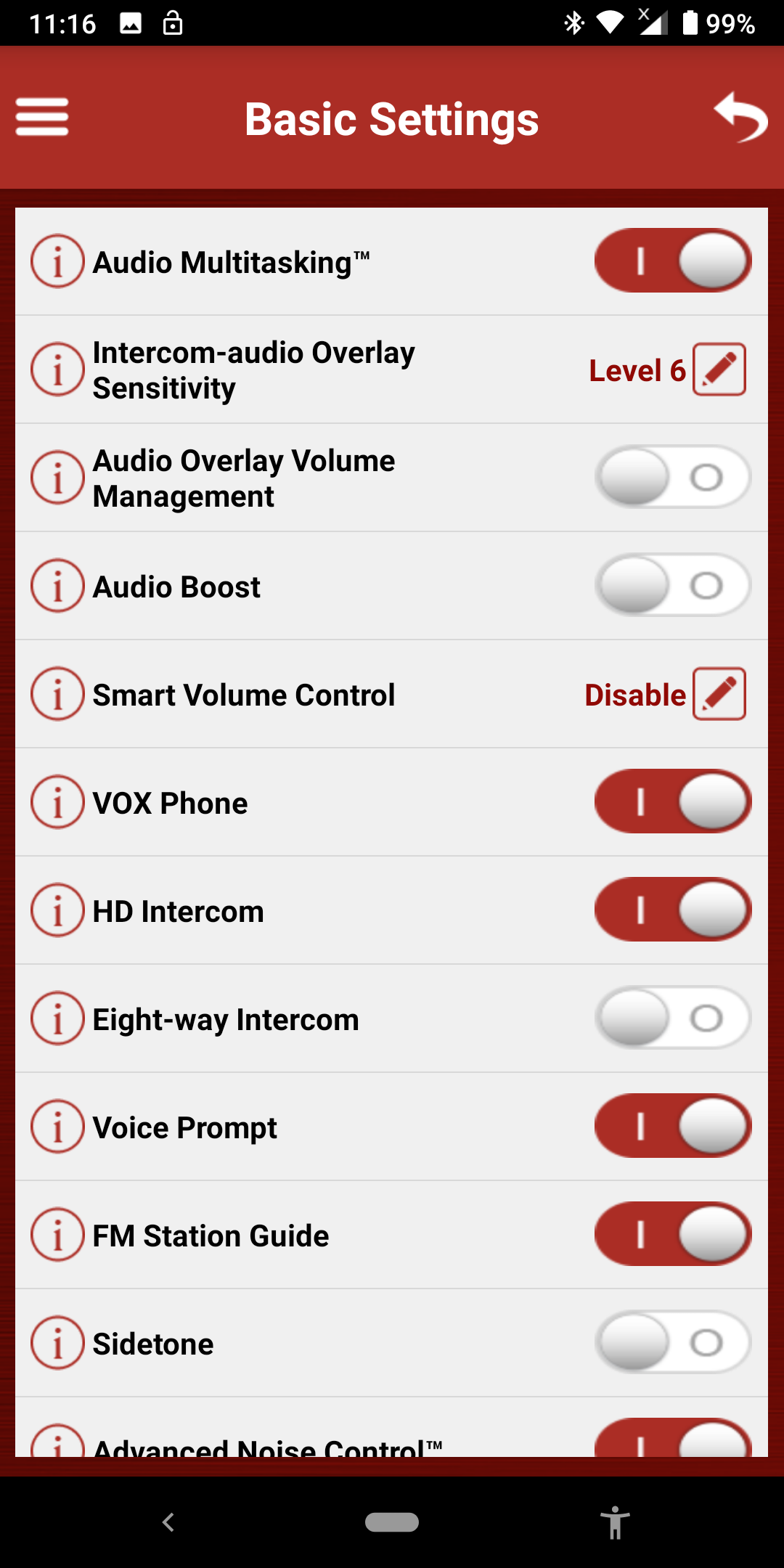
Task: Open info for HD Intercom
Action: (57, 910)
